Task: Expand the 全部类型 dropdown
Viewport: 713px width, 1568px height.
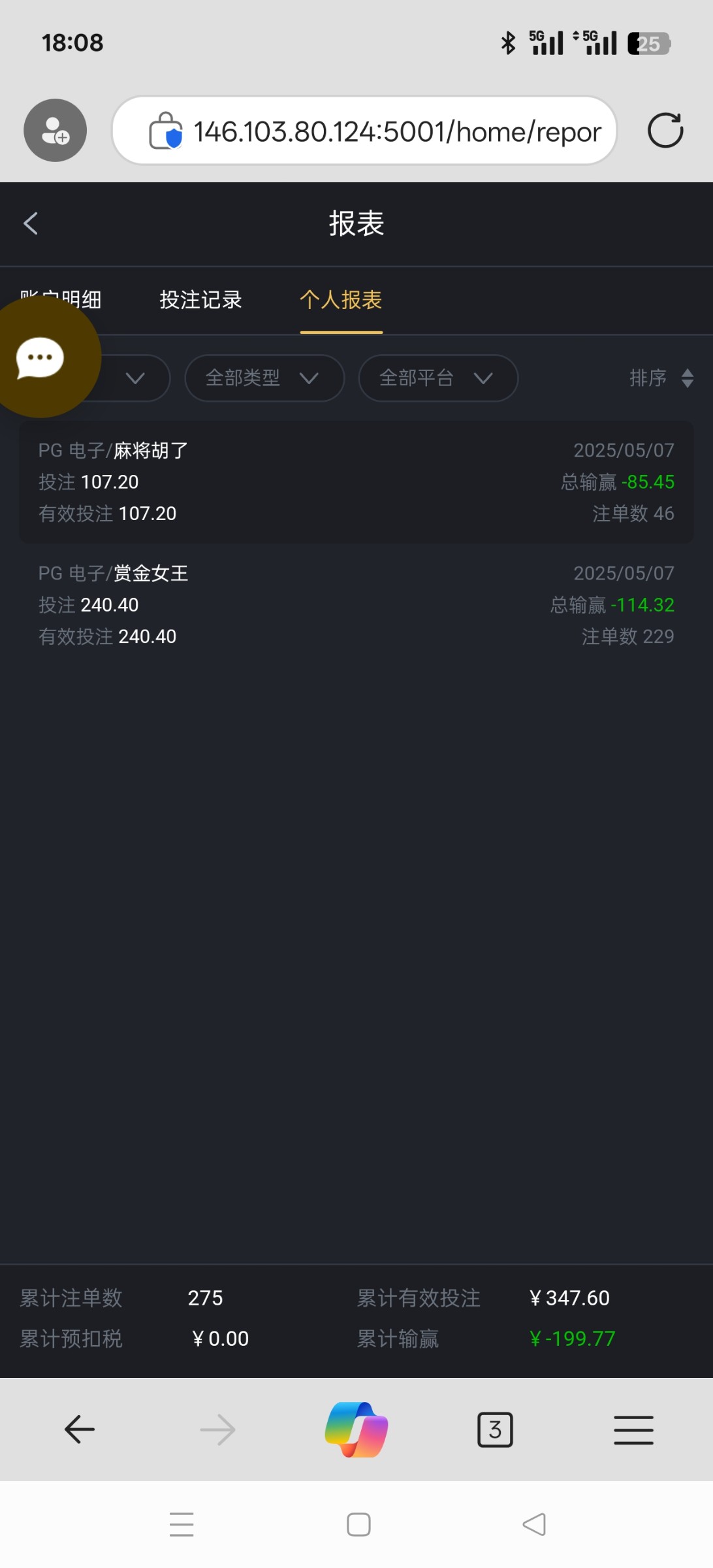Action: pyautogui.click(x=264, y=378)
